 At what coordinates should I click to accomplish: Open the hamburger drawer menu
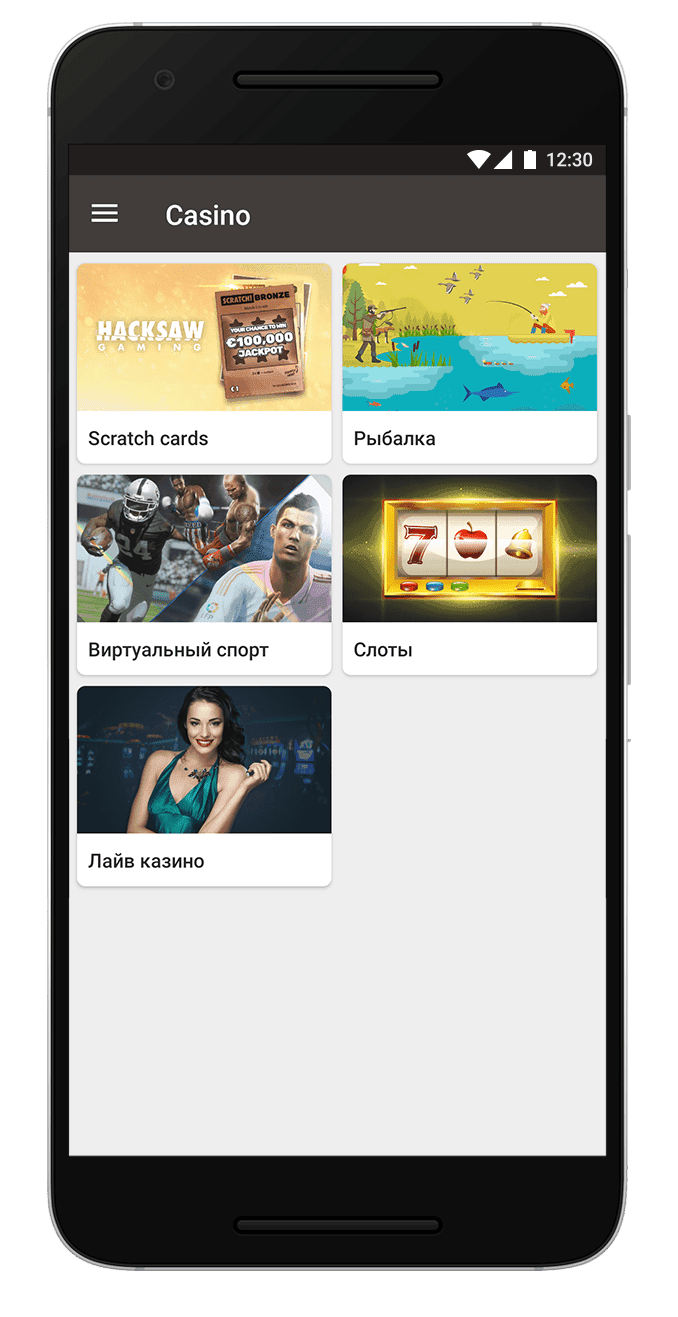tap(105, 214)
